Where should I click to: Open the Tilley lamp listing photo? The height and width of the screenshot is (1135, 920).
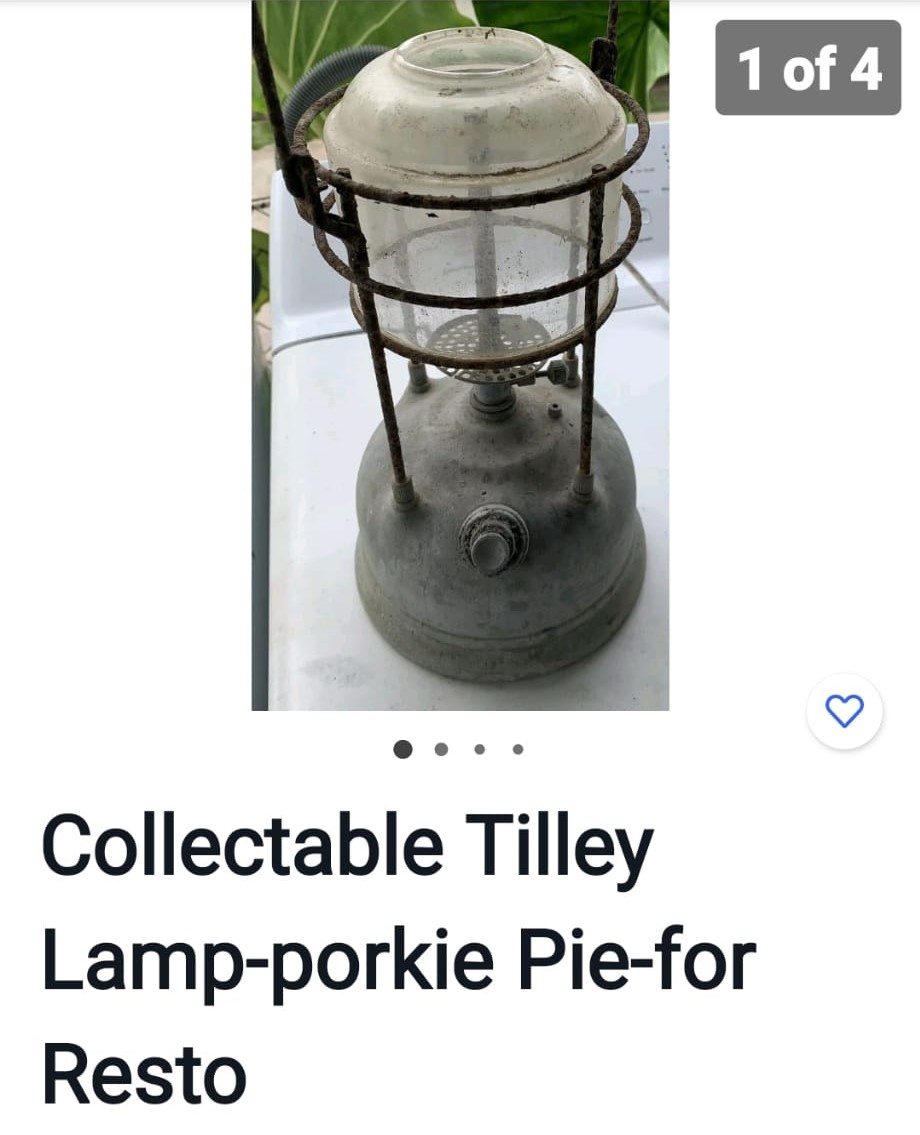point(460,355)
